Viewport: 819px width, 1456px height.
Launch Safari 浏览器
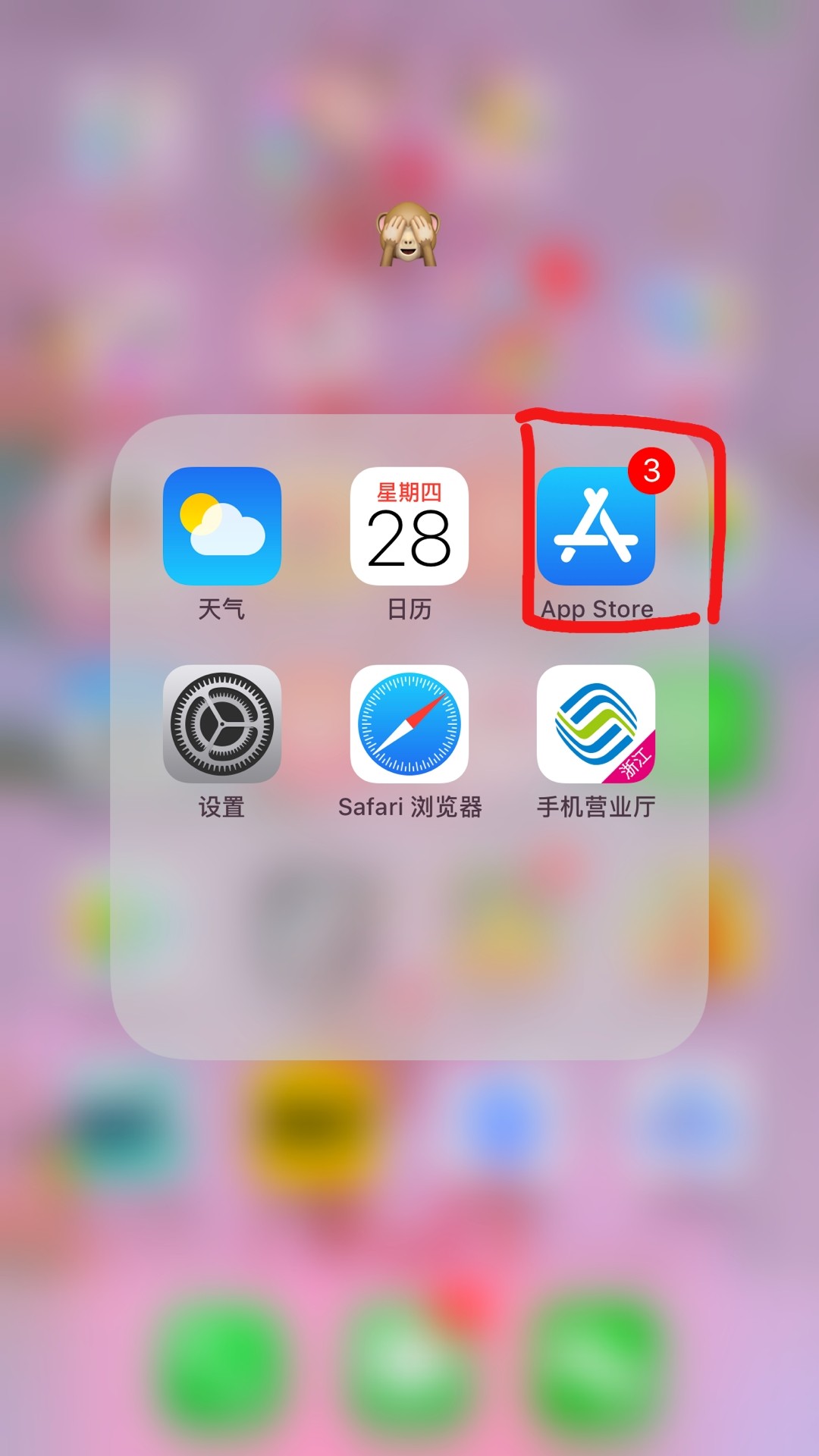(x=409, y=723)
